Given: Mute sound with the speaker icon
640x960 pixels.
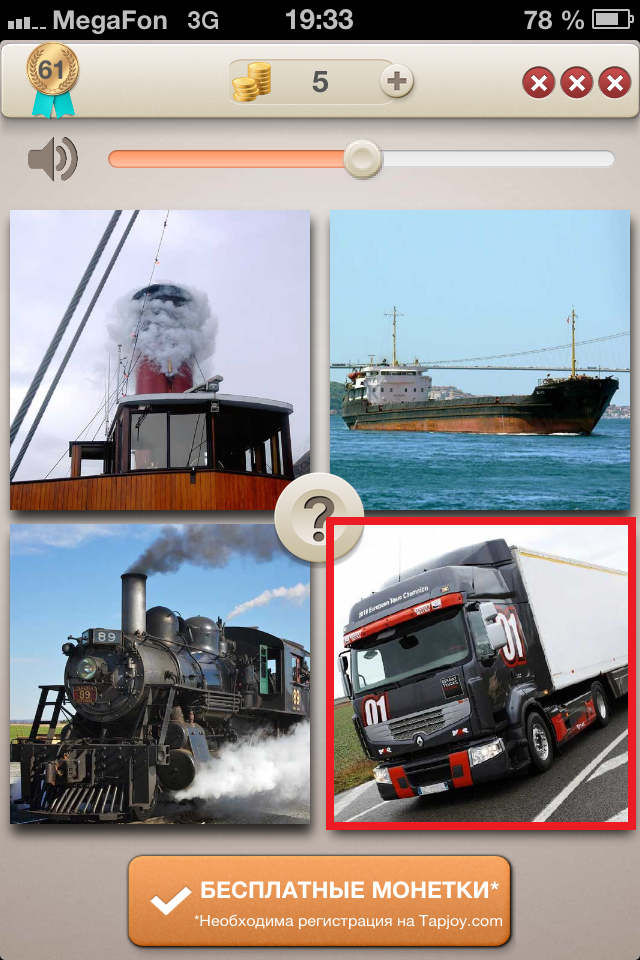Looking at the screenshot, I should (x=52, y=159).
